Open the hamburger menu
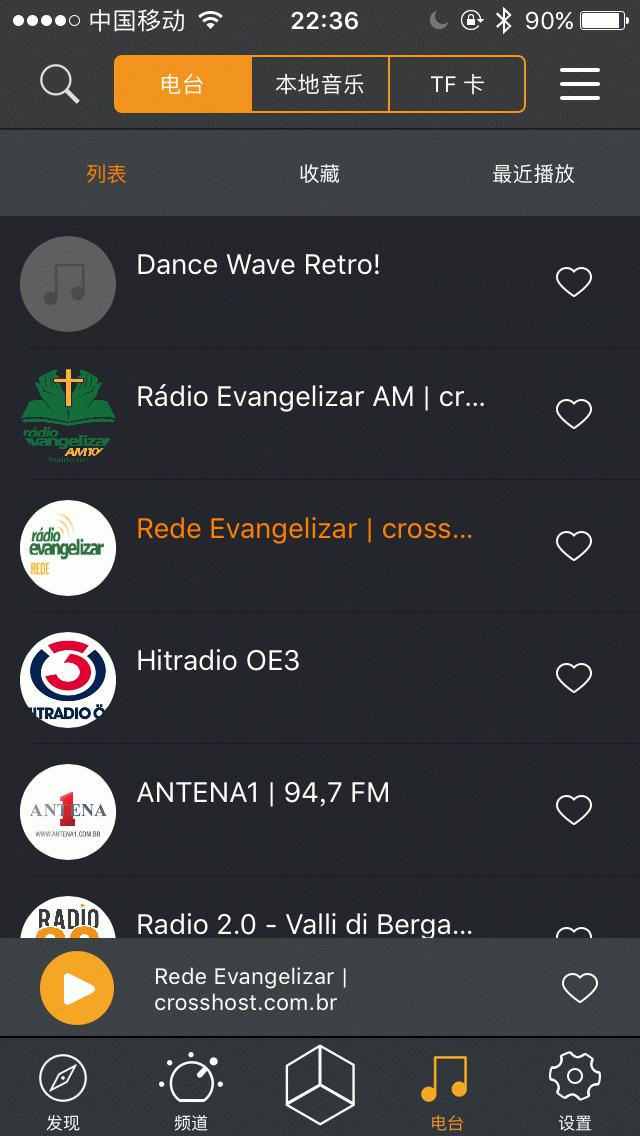The height and width of the screenshot is (1136, 640). coord(580,84)
